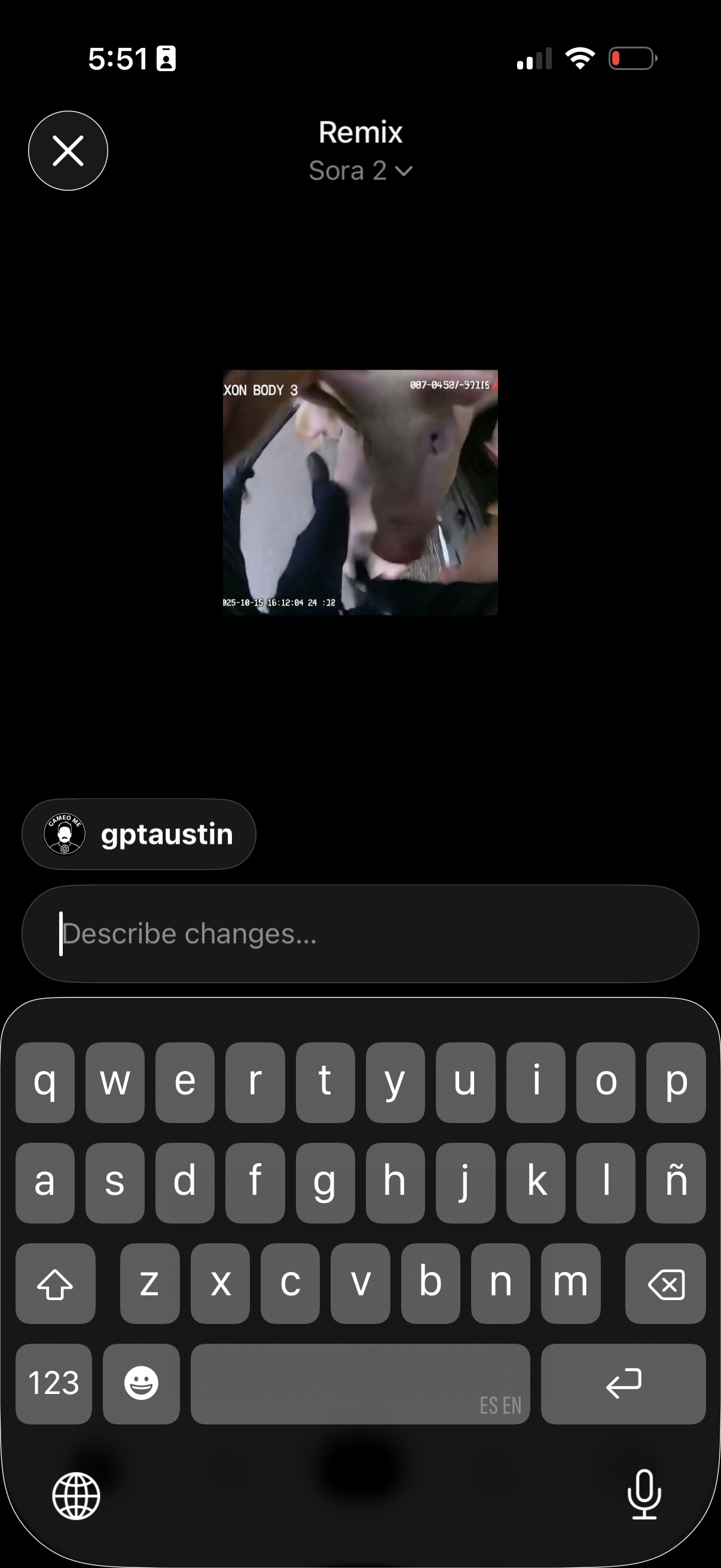Viewport: 721px width, 1568px height.
Task: Select the gptaustin cameo chip
Action: 139,834
